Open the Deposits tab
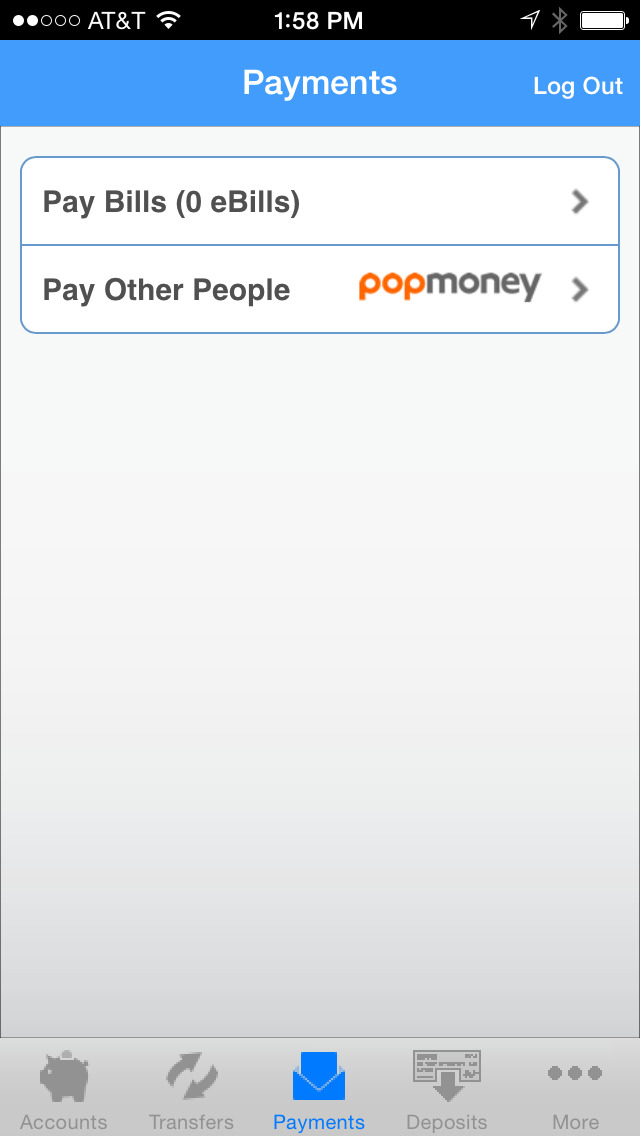Screen dimensions: 640x1136 click(x=447, y=1090)
